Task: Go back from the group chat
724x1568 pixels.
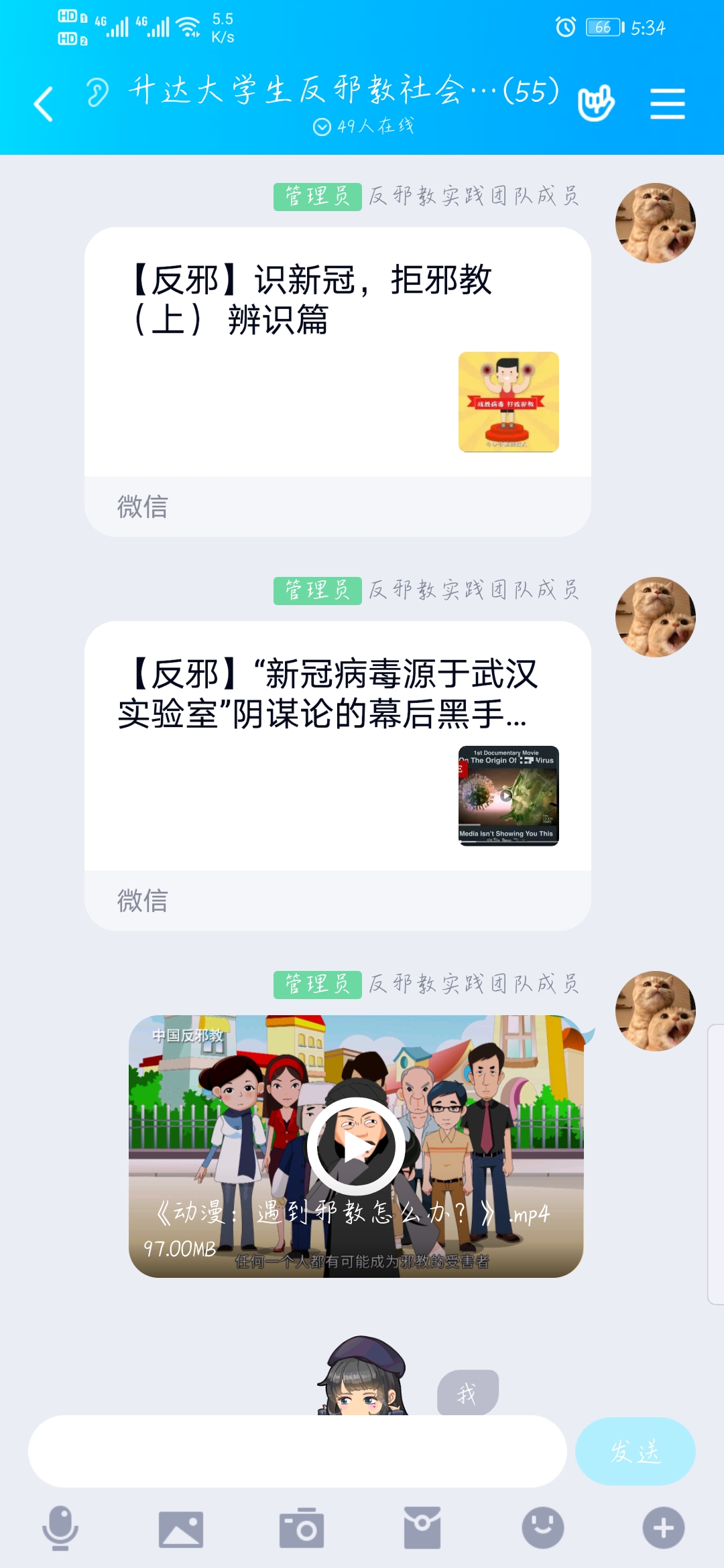Action: (x=44, y=105)
